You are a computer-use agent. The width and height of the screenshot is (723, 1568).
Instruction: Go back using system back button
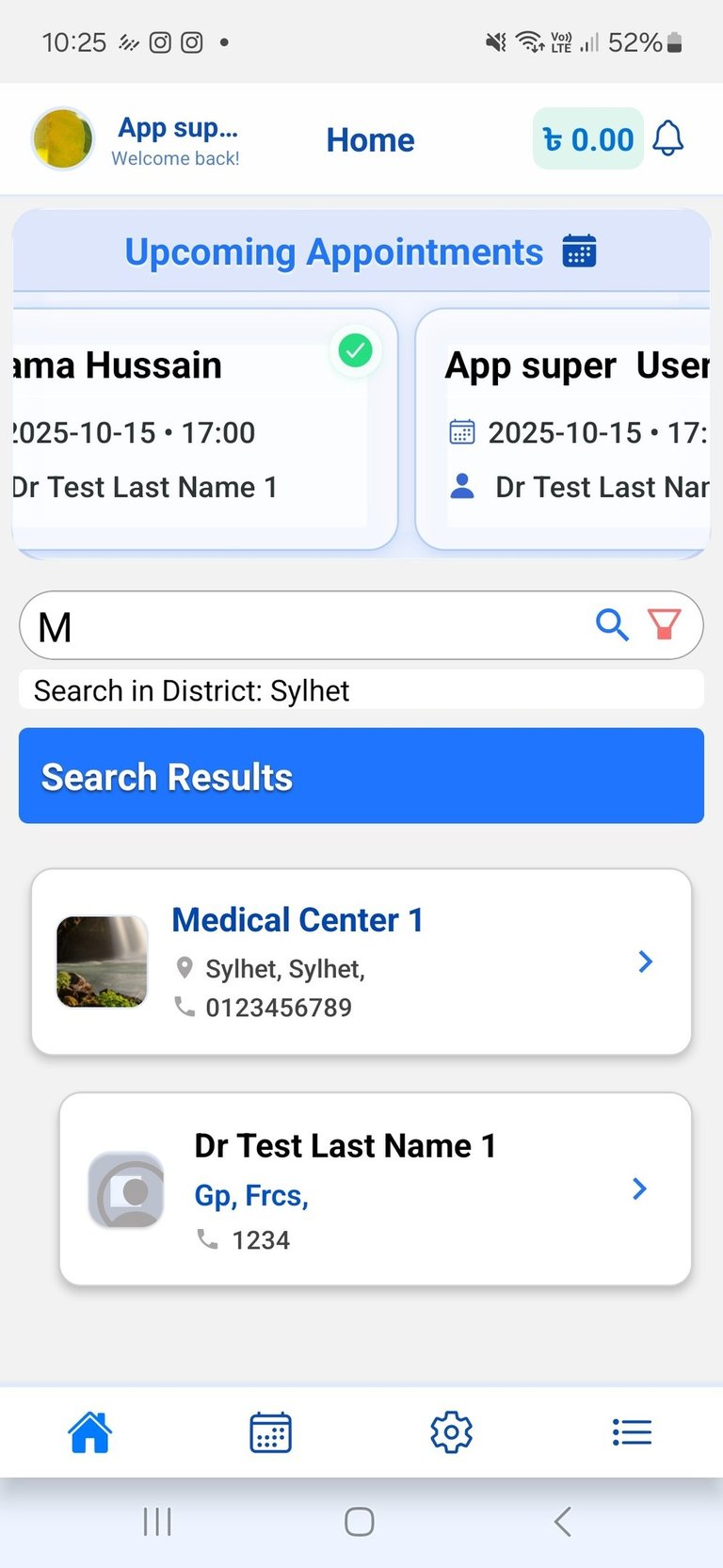pos(563,1522)
